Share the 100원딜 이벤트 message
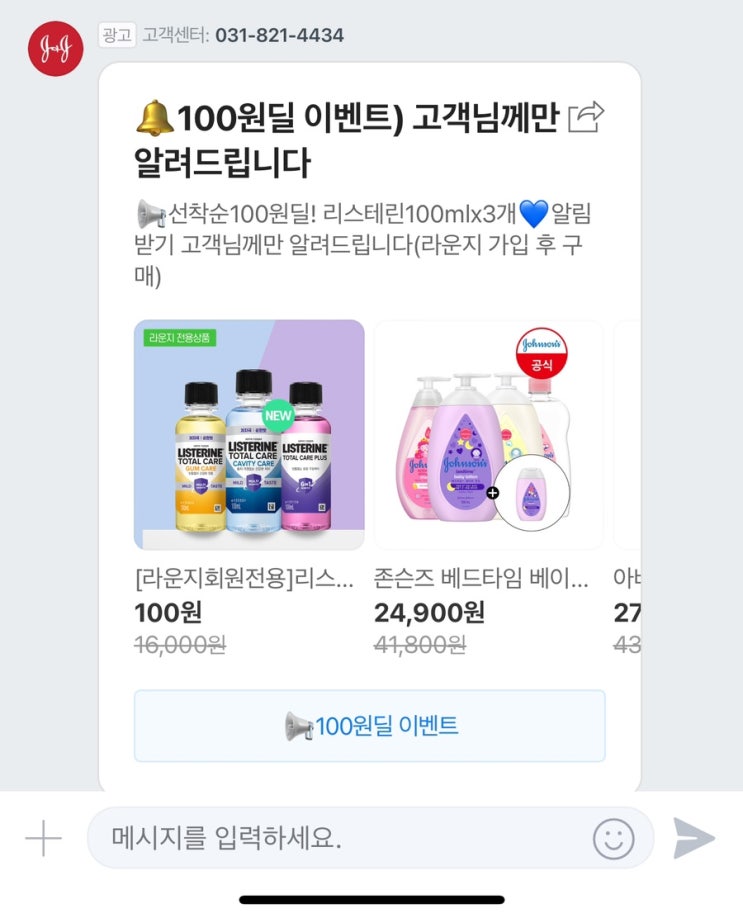Screen dimensions: 743x918 pyautogui.click(x=587, y=120)
